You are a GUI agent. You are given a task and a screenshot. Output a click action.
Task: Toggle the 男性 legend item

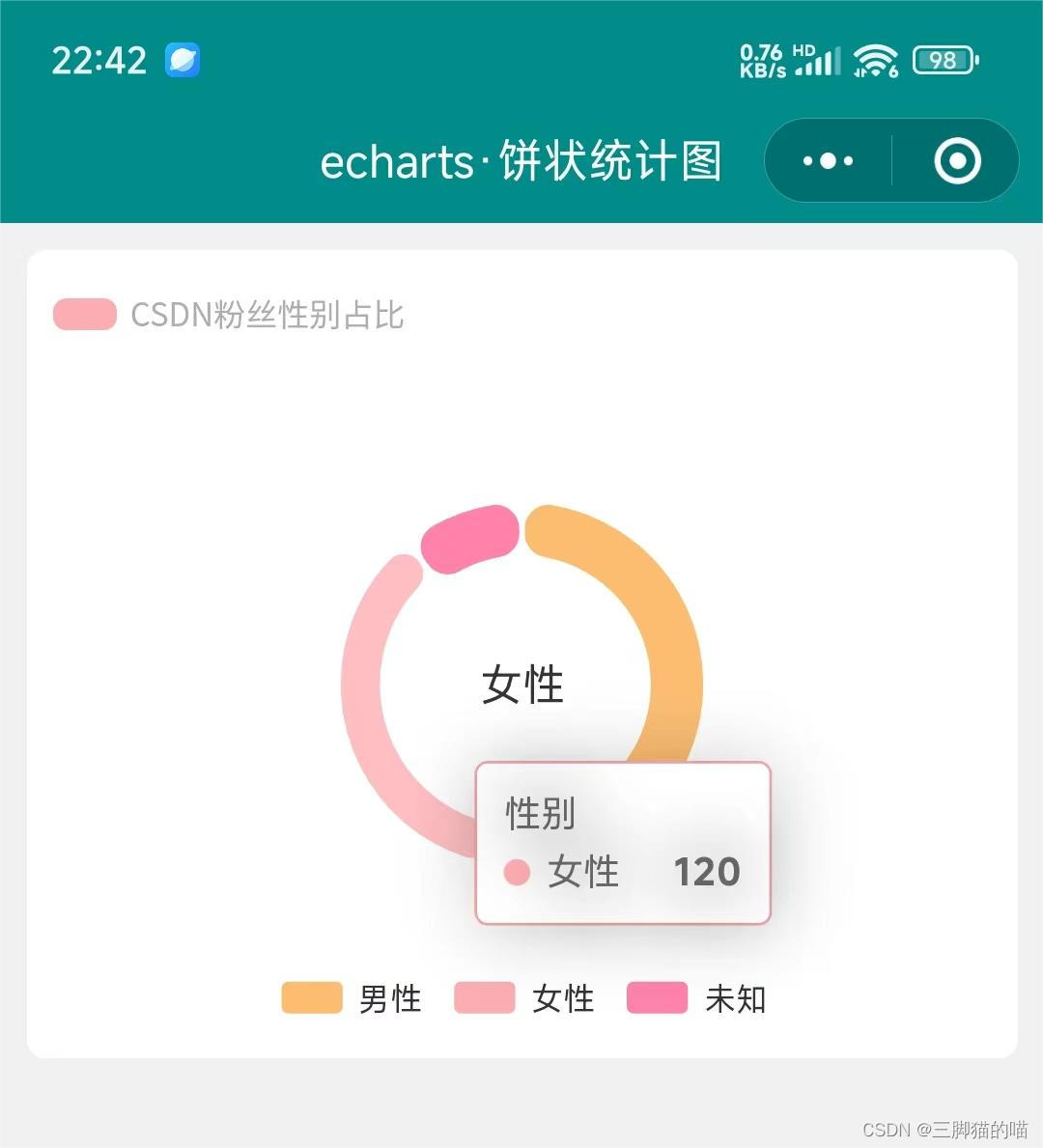(x=352, y=998)
